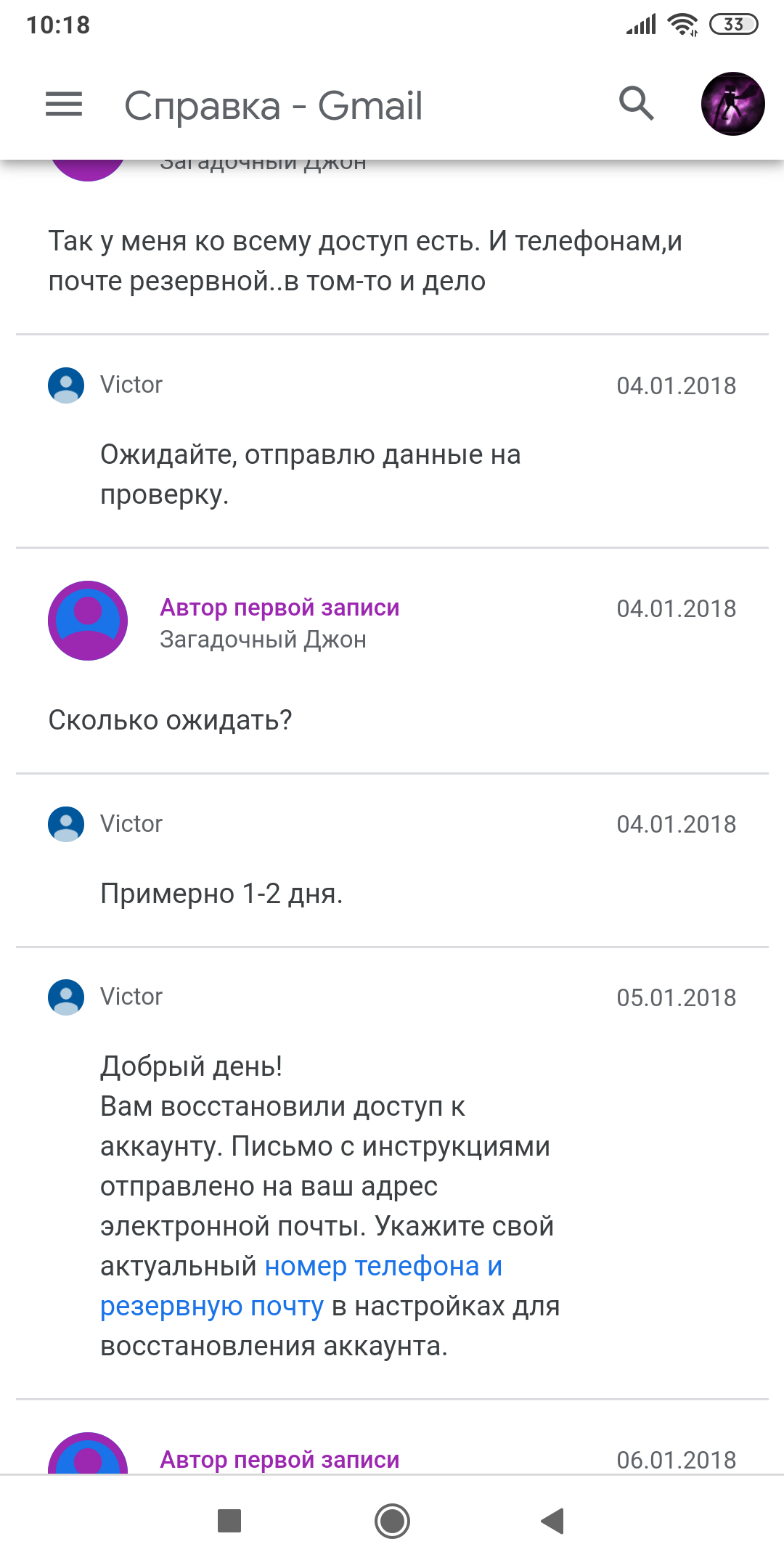The image size is (784, 1568).
Task: Open the hamburger navigation menu
Action: pyautogui.click(x=64, y=105)
